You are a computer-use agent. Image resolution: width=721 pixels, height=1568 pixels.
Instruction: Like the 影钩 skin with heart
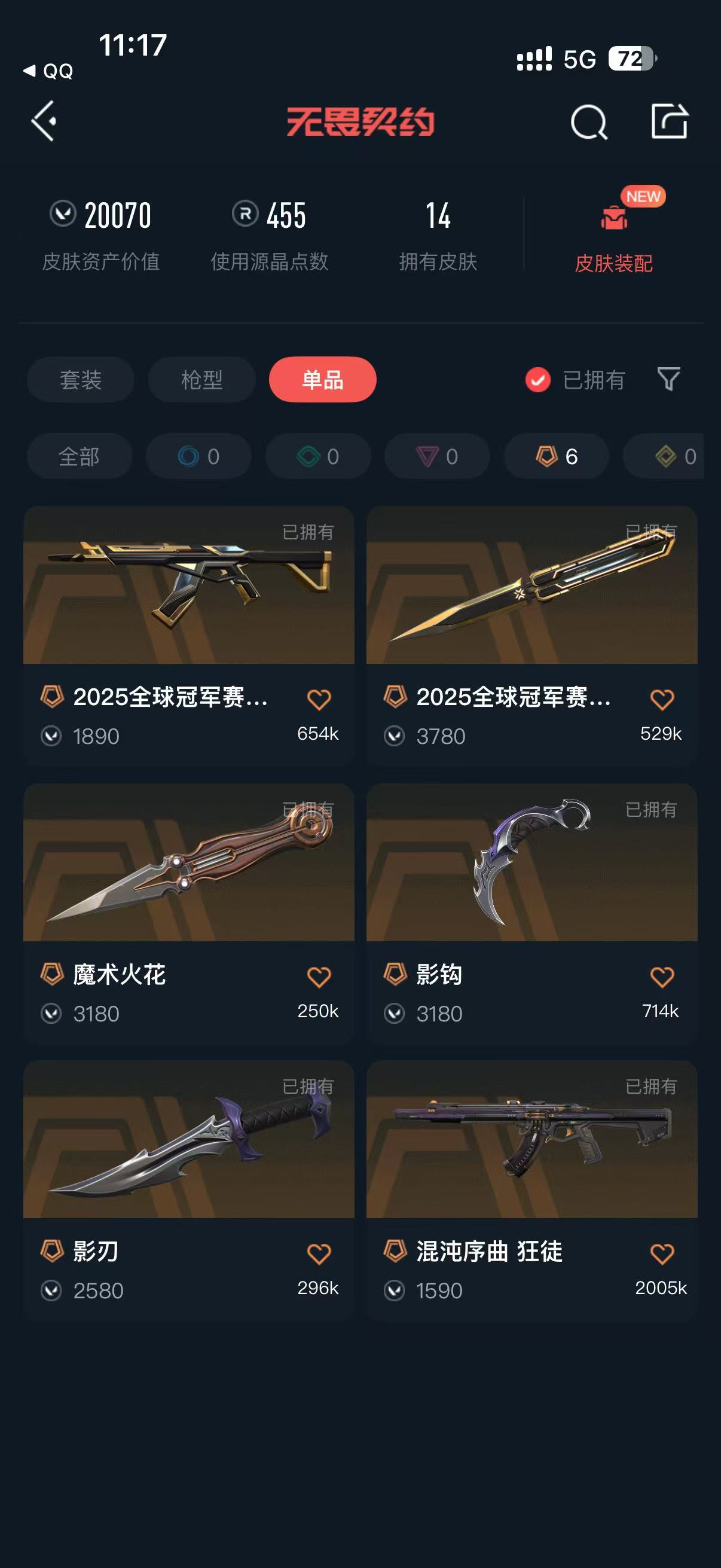click(x=661, y=978)
